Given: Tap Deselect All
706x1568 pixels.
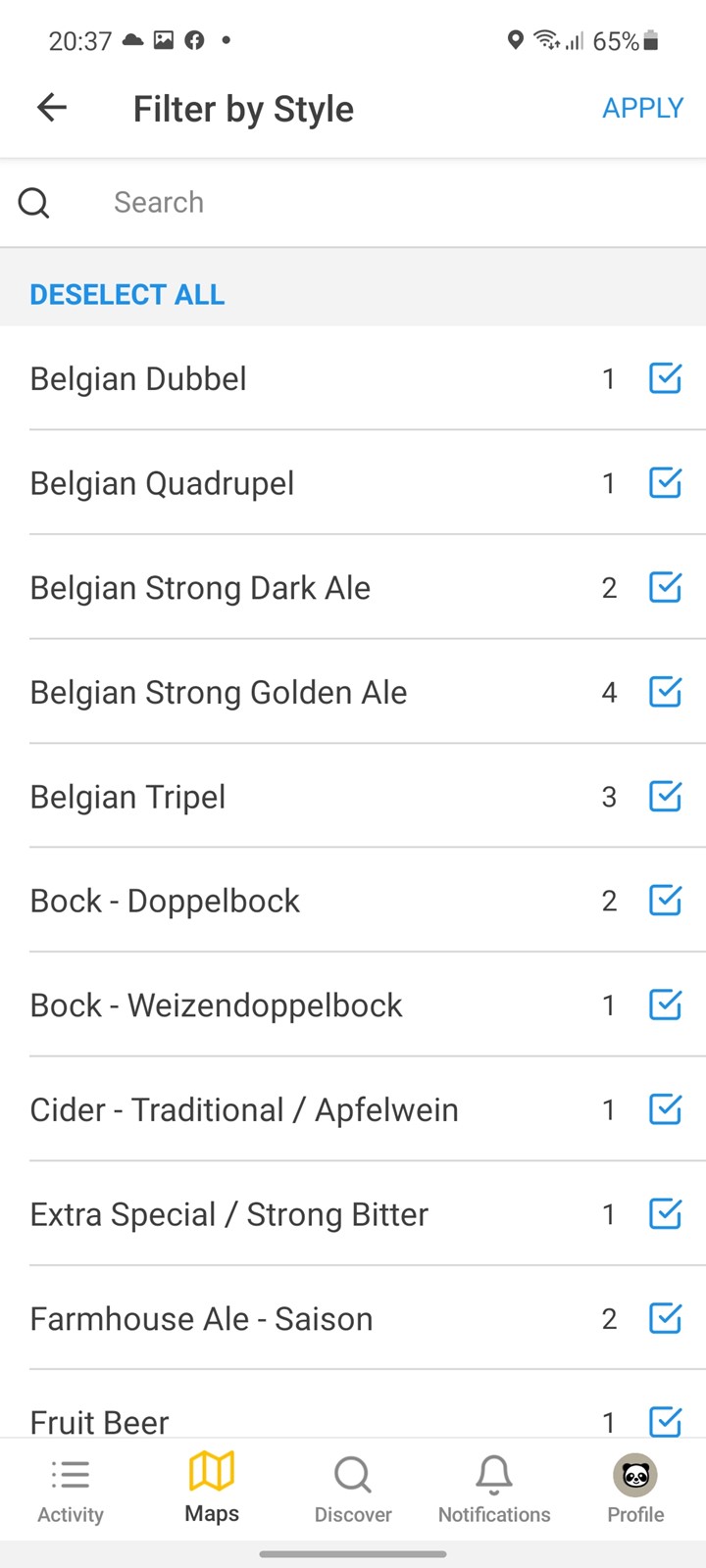Looking at the screenshot, I should 127,294.
